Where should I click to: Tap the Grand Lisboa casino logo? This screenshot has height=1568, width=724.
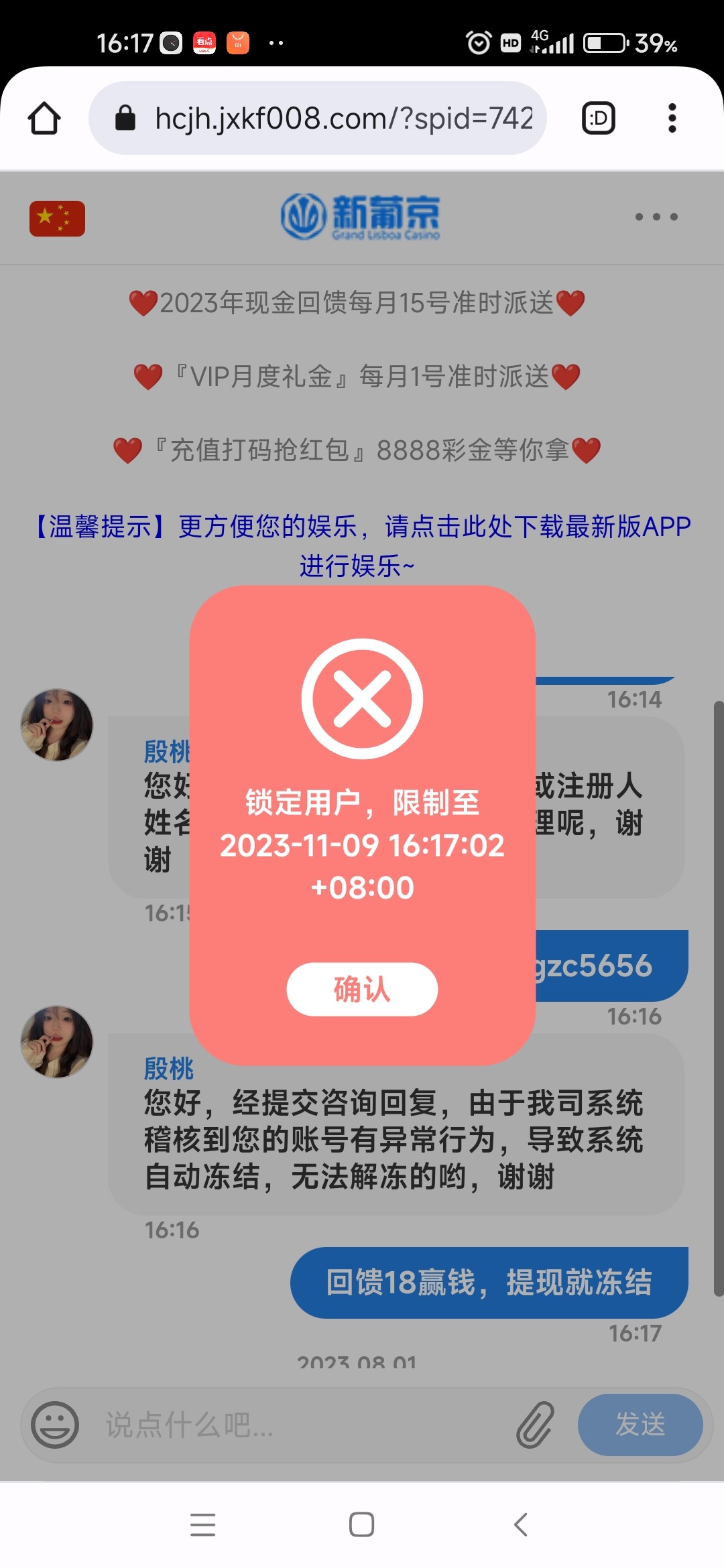click(362, 216)
